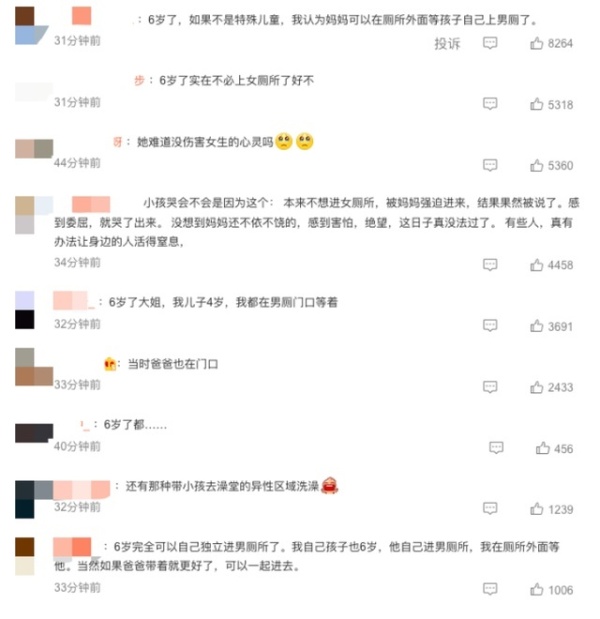Reply to the comment about 伤害女生的心灵

pos(490,165)
